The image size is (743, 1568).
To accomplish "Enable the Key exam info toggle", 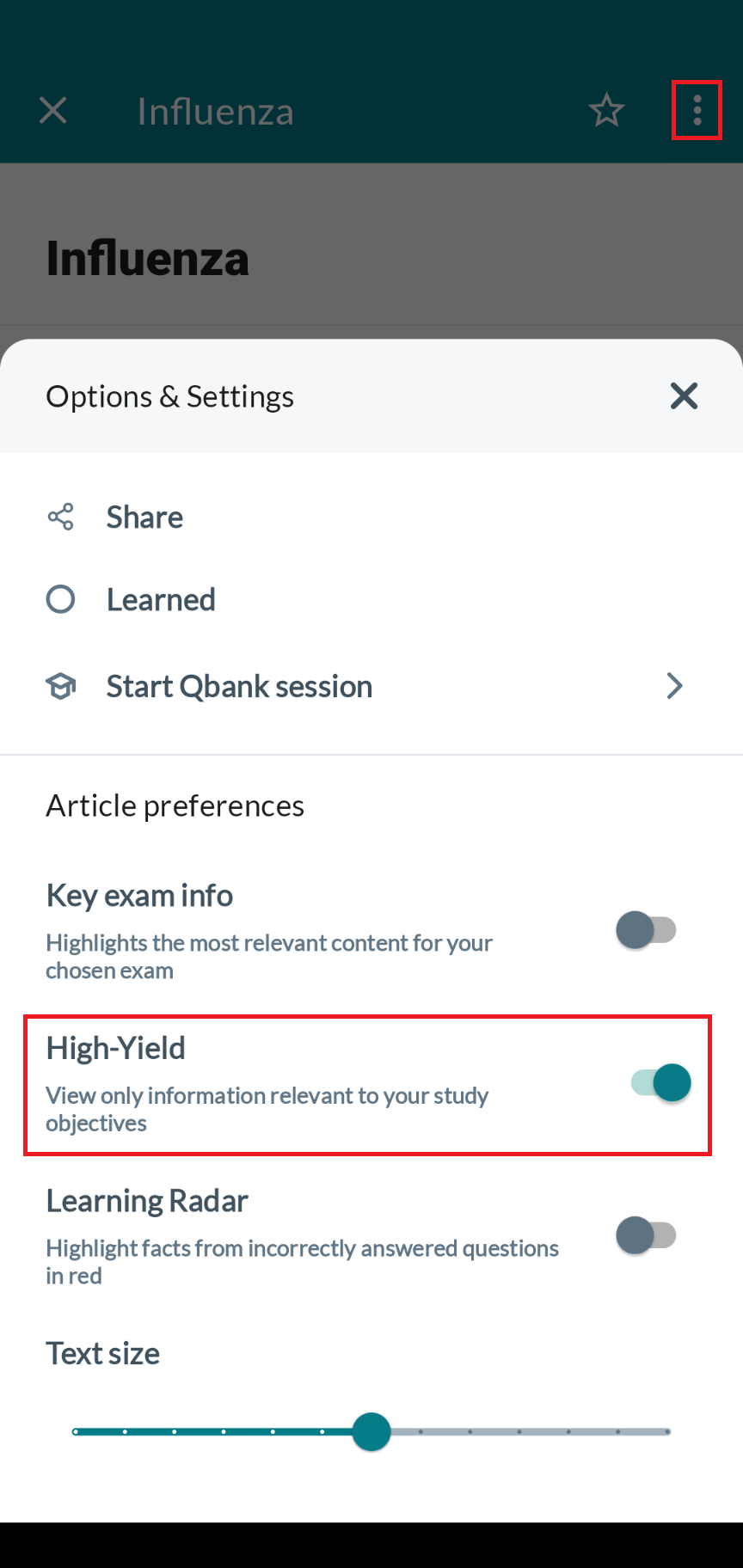I will click(647, 930).
